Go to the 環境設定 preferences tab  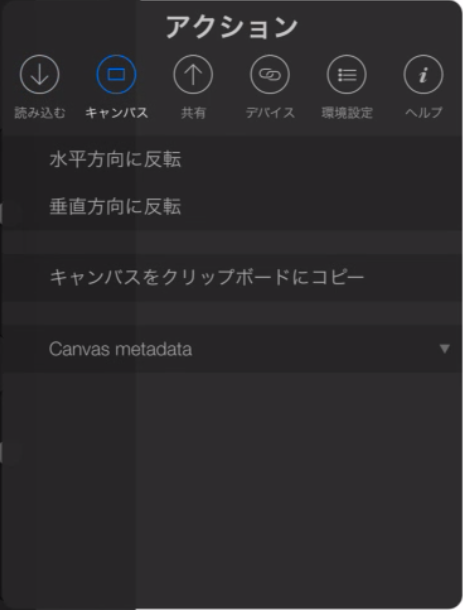point(347,87)
